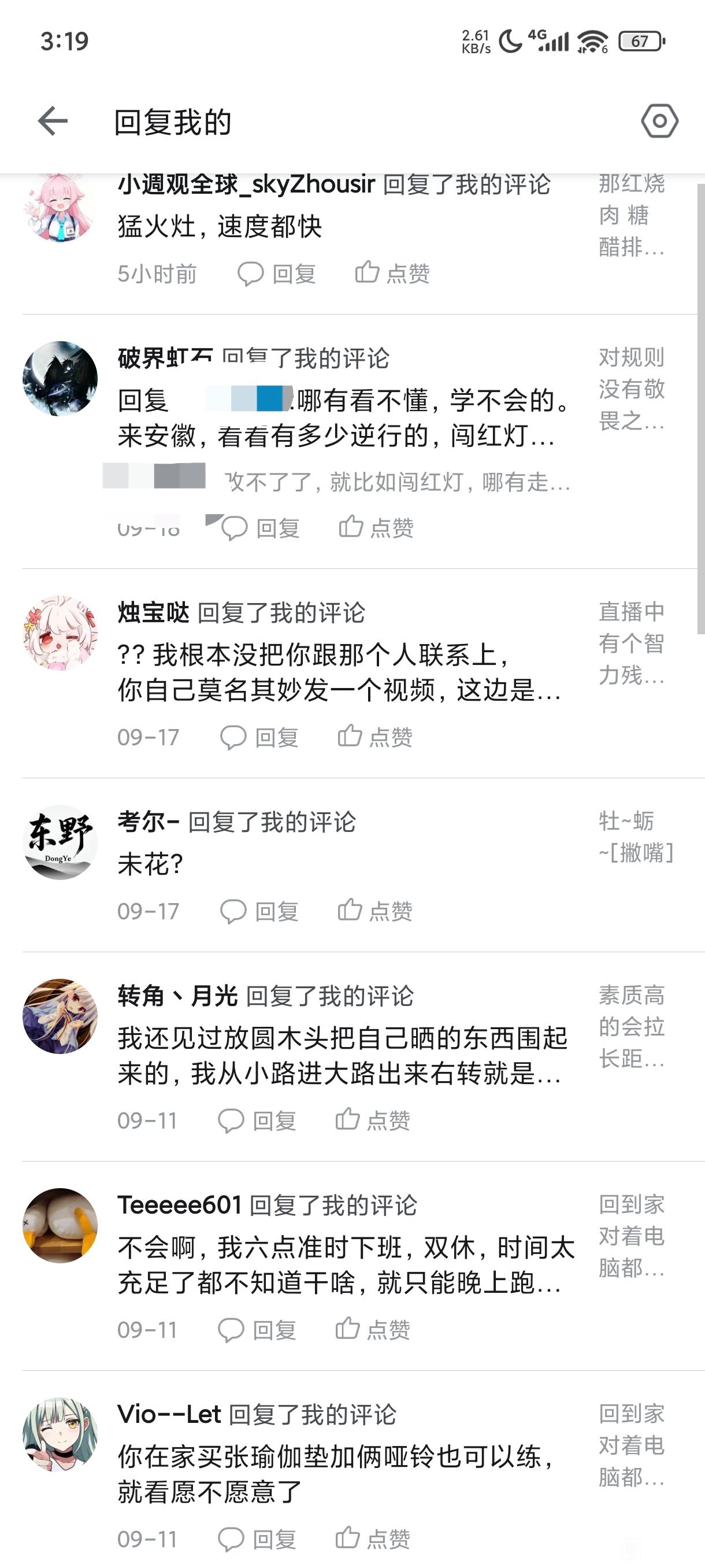Reply to 转角丶月光's comment

[257, 1120]
